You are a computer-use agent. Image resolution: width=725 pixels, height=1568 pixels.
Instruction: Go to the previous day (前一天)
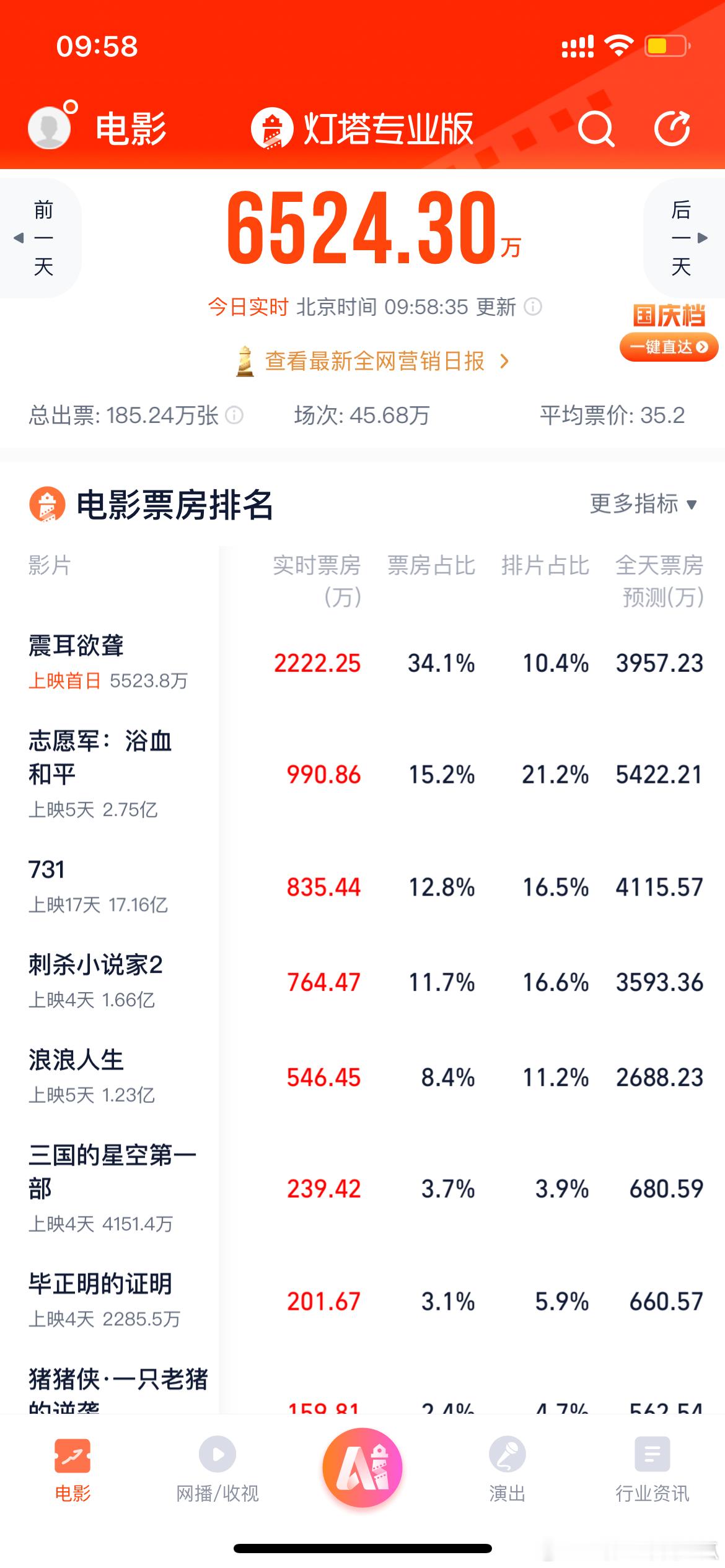pyautogui.click(x=42, y=238)
